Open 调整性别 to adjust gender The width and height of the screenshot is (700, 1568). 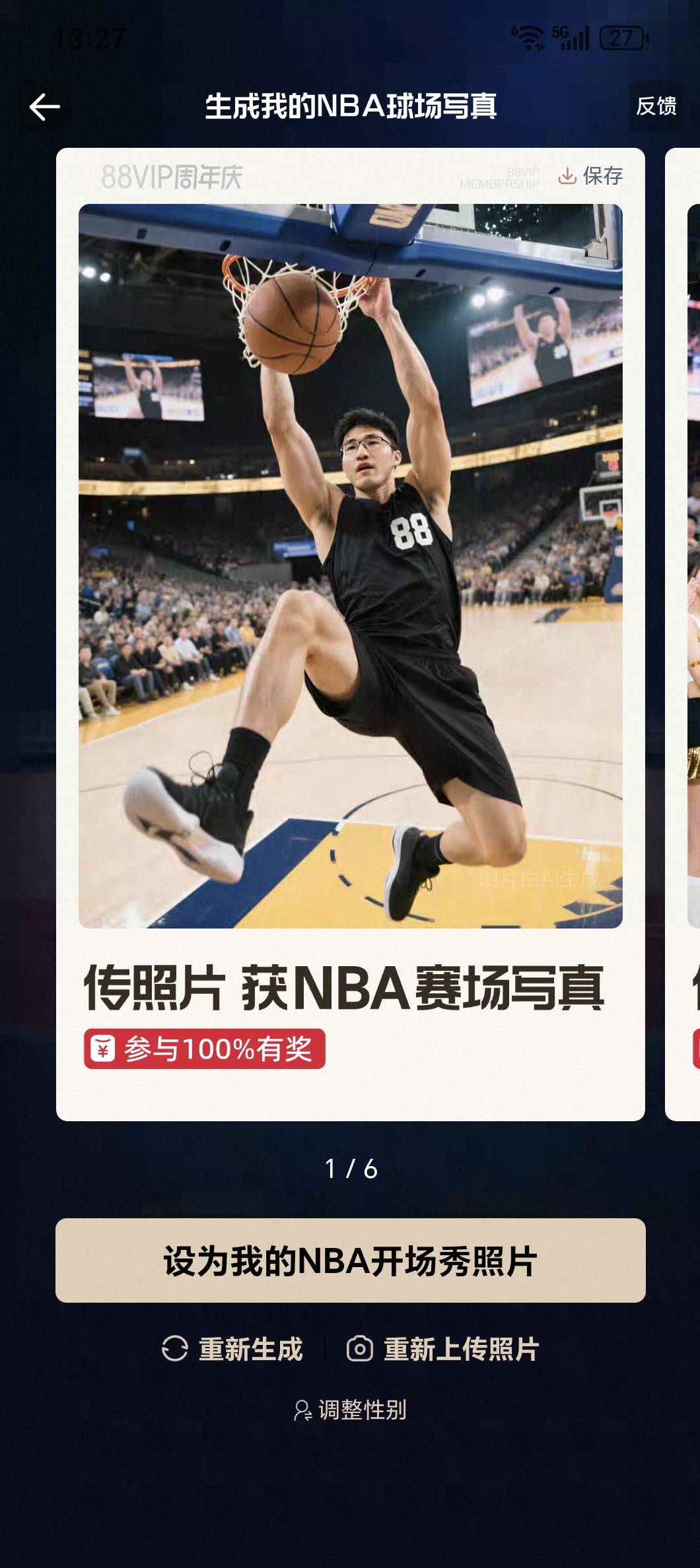tap(350, 1410)
